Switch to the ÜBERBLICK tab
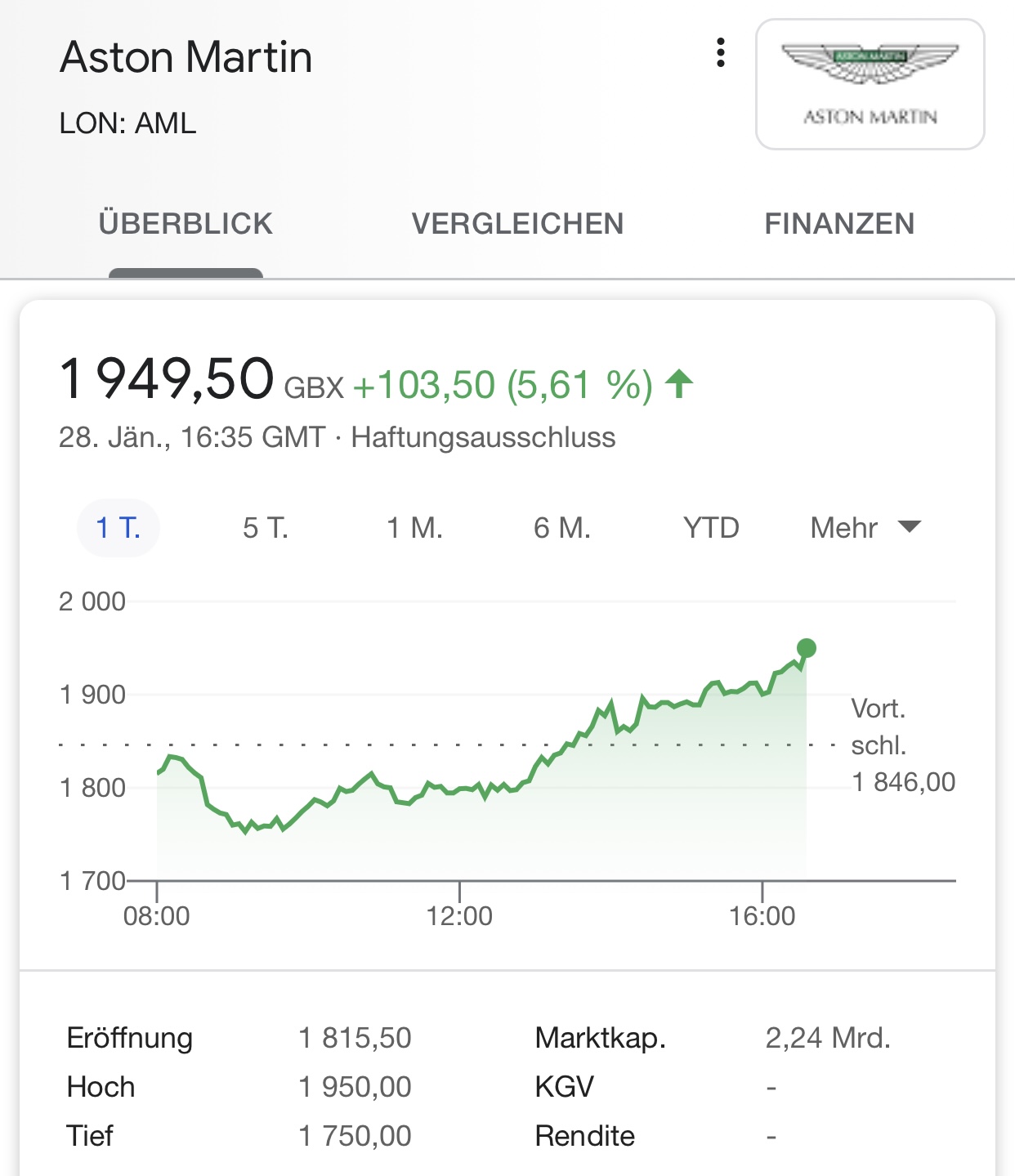1015x1176 pixels. pyautogui.click(x=186, y=224)
